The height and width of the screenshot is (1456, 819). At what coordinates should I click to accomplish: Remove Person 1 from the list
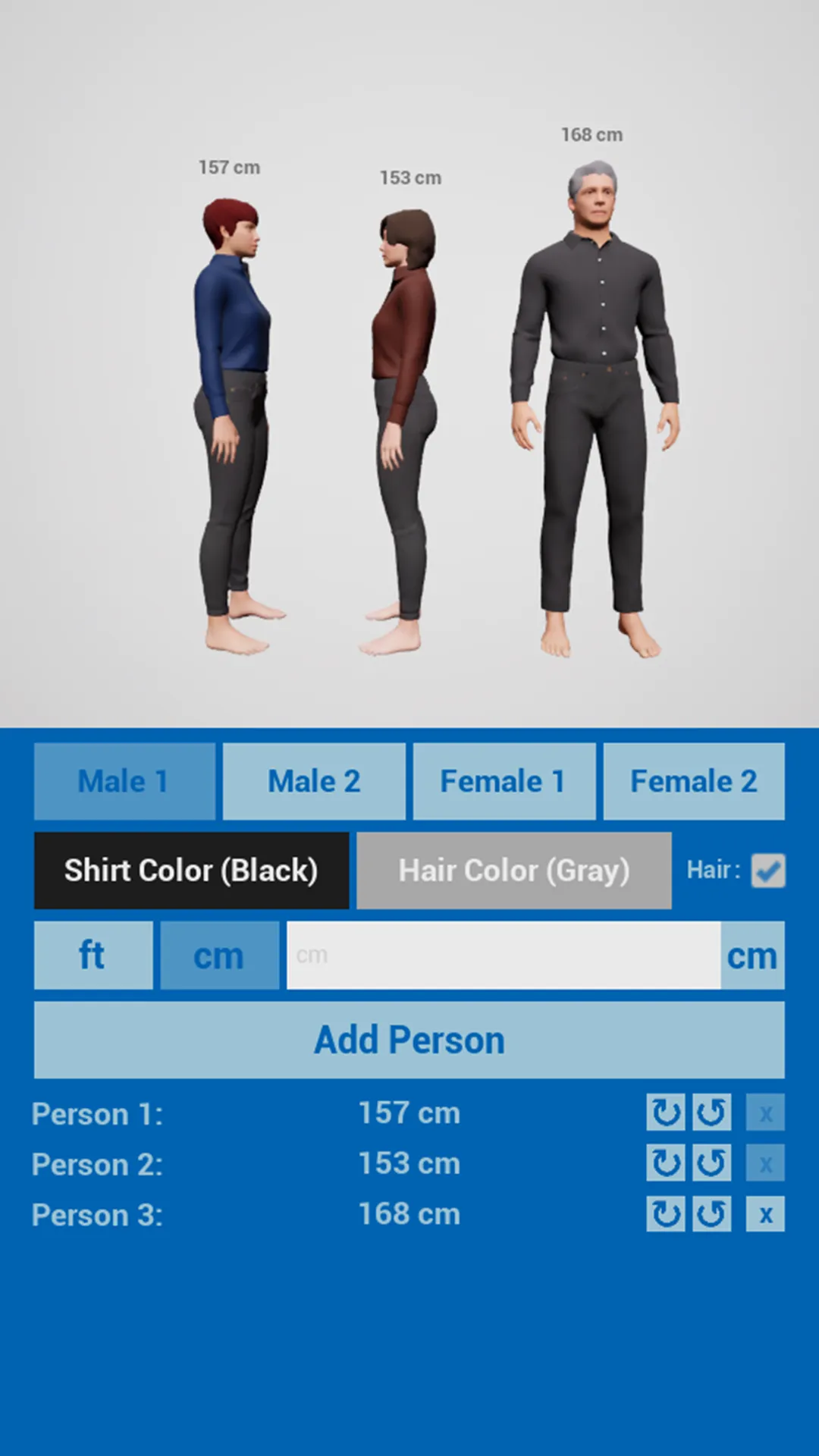[765, 1112]
